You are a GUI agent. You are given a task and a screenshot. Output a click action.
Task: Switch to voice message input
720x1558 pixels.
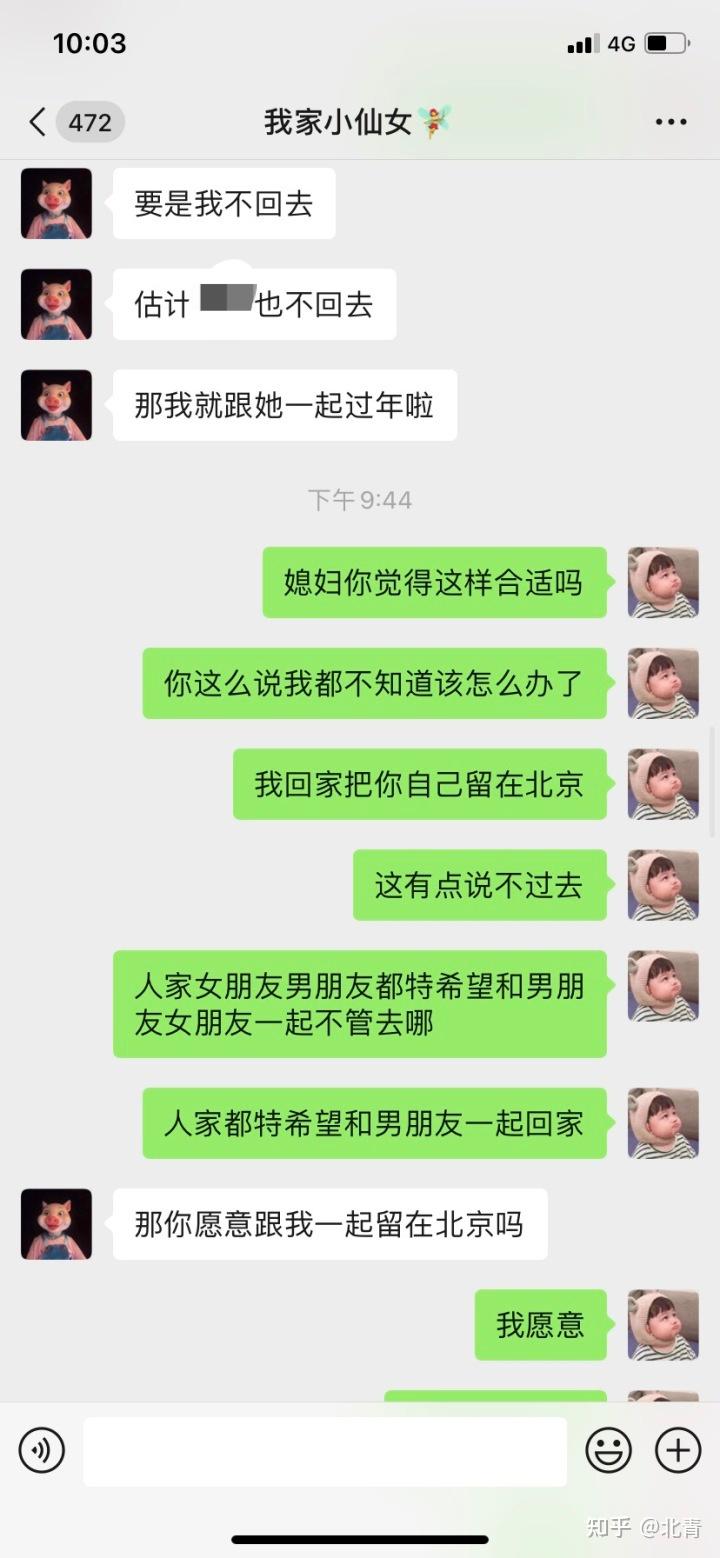coord(41,1450)
